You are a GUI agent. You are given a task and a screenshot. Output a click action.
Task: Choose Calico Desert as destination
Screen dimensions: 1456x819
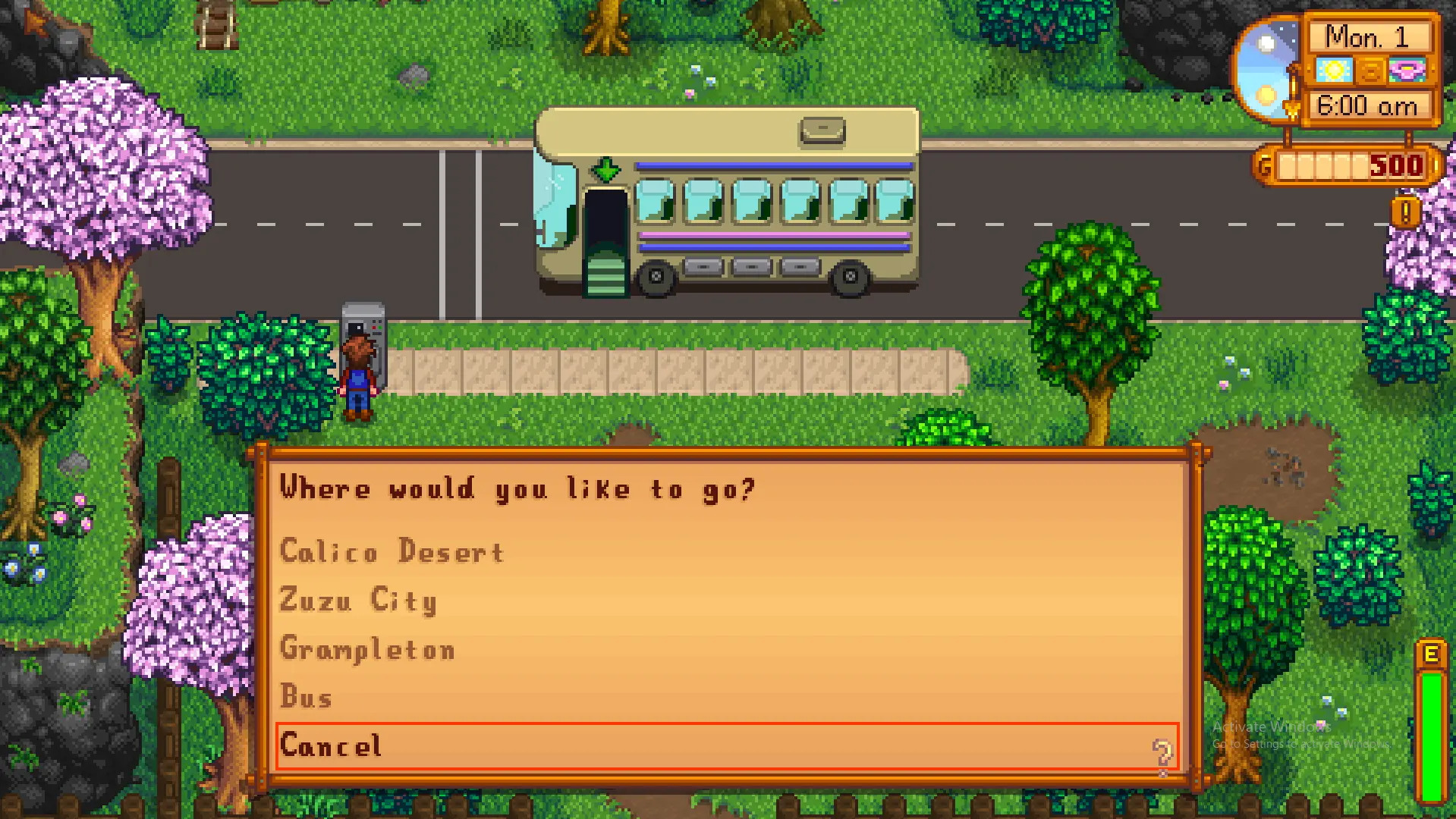pyautogui.click(x=392, y=551)
